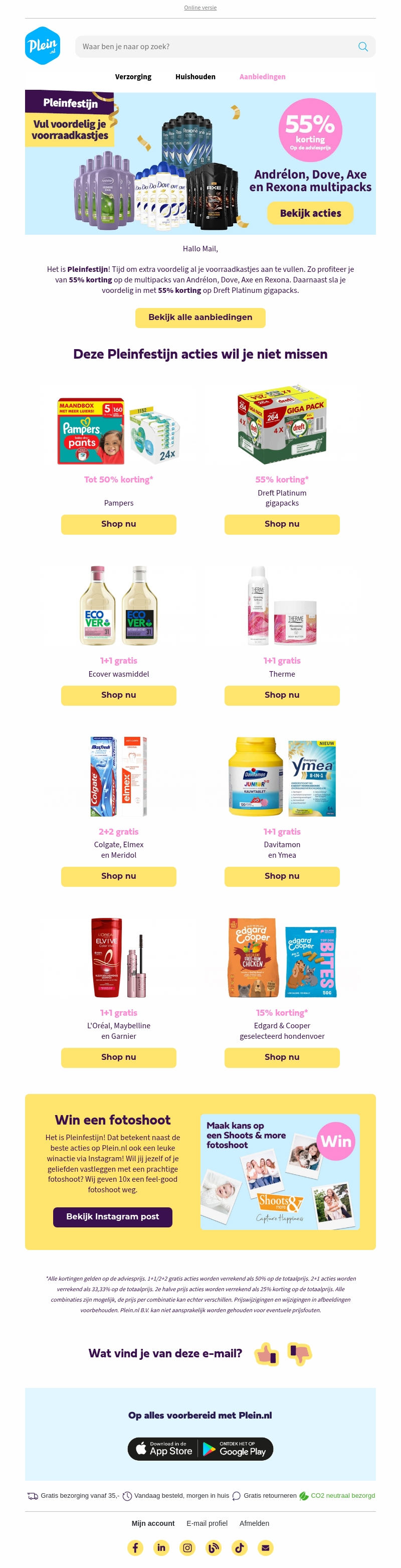Open the Huishouden category

pos(194,77)
